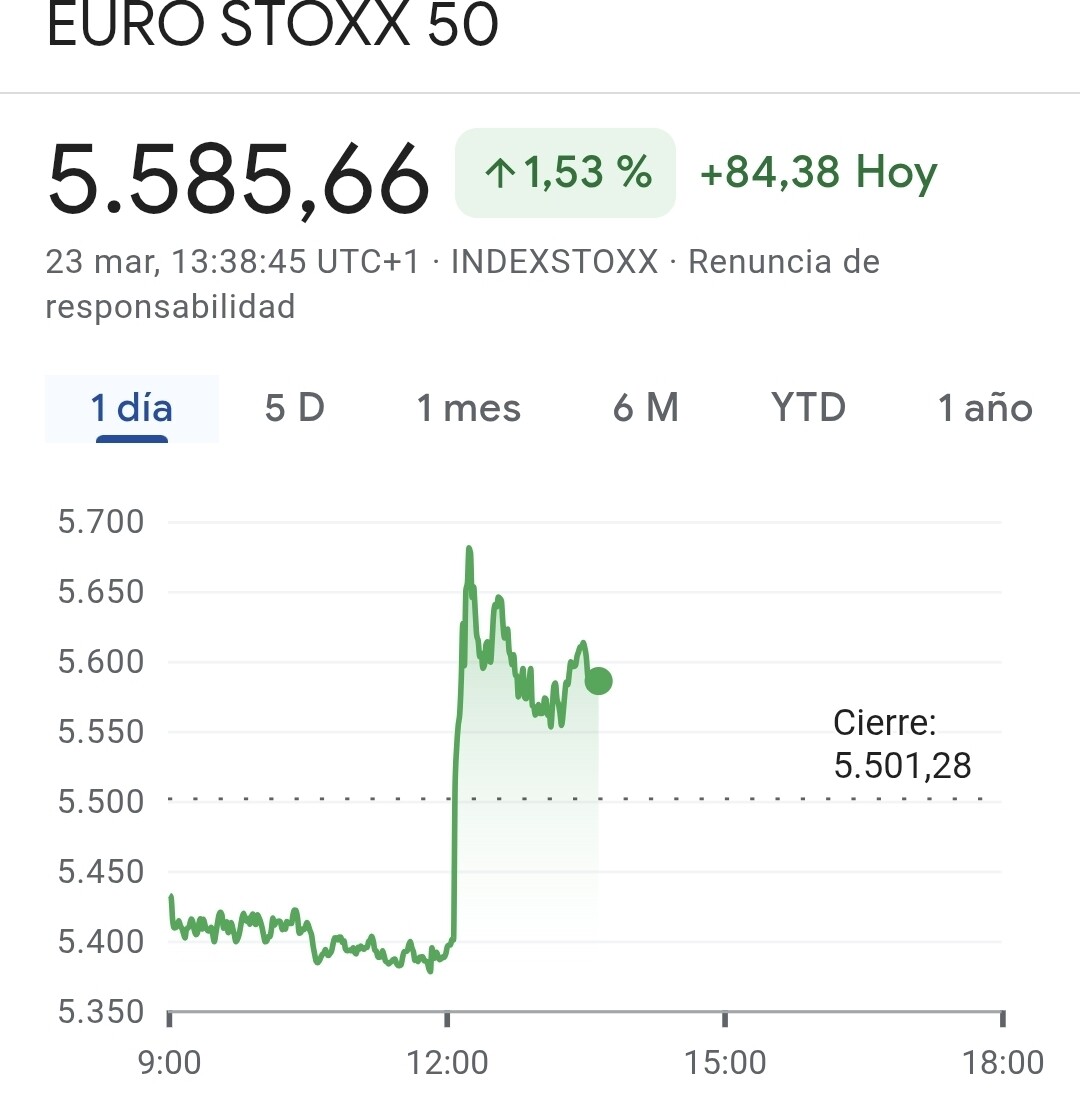
Task: Open the Renuncia de responsabilidad link
Action: pyautogui.click(x=783, y=263)
